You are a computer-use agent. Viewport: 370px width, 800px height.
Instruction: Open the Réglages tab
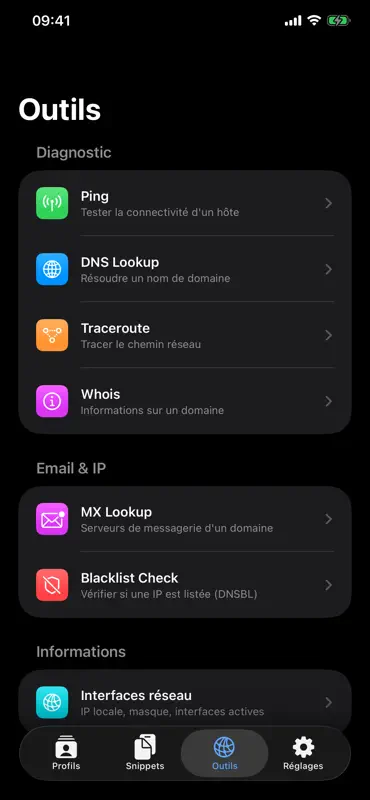pos(303,753)
